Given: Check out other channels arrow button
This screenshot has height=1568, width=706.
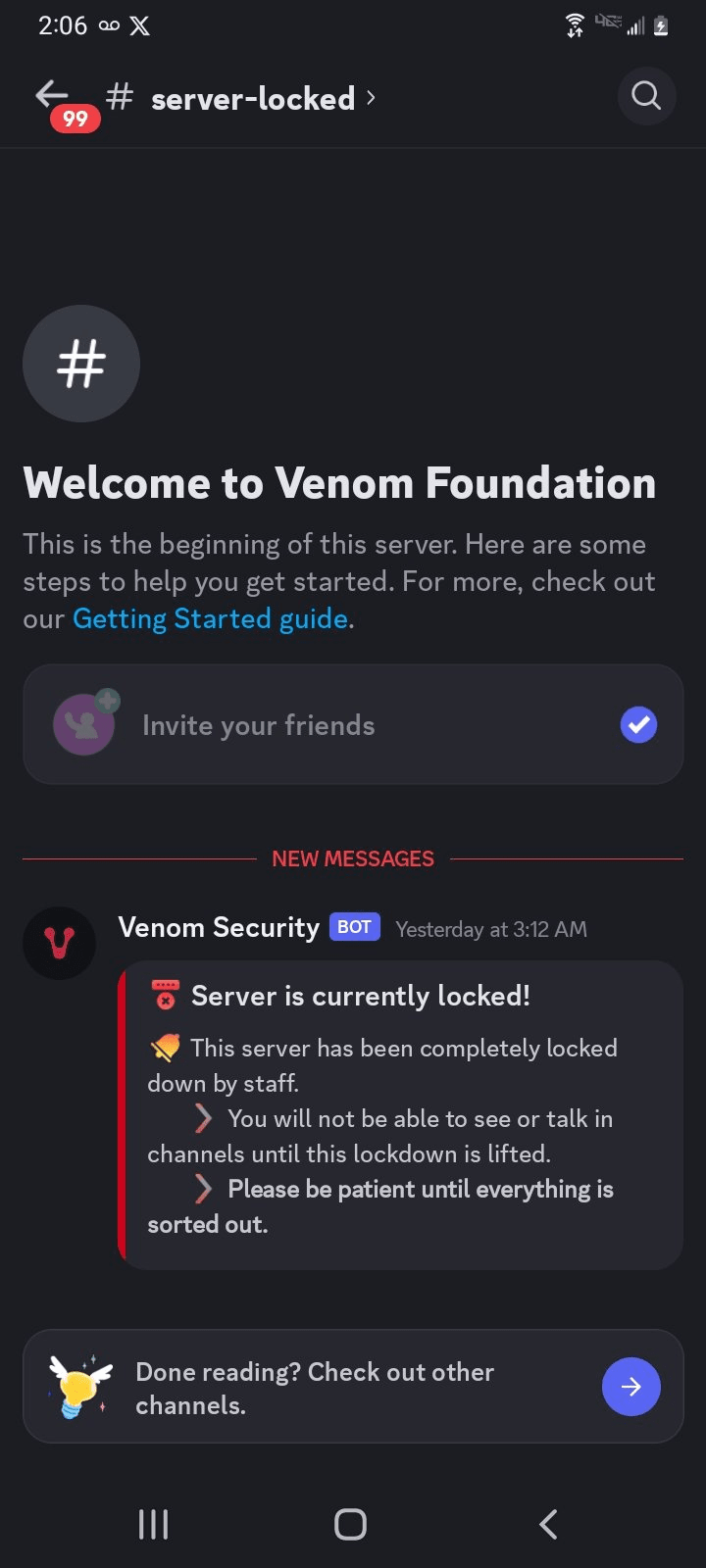Looking at the screenshot, I should pos(630,1387).
